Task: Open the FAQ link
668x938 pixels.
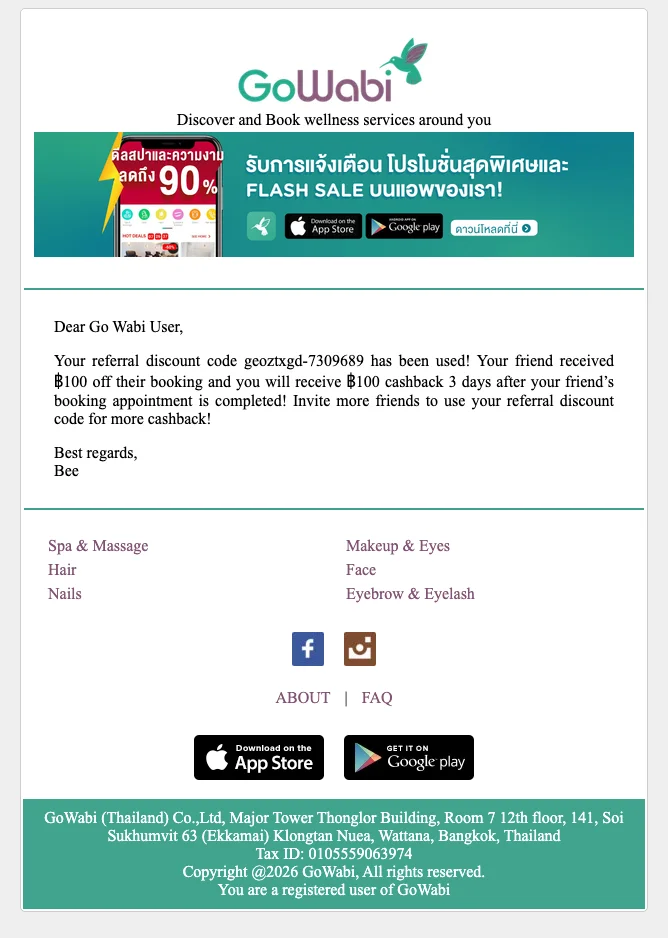Action: [377, 698]
